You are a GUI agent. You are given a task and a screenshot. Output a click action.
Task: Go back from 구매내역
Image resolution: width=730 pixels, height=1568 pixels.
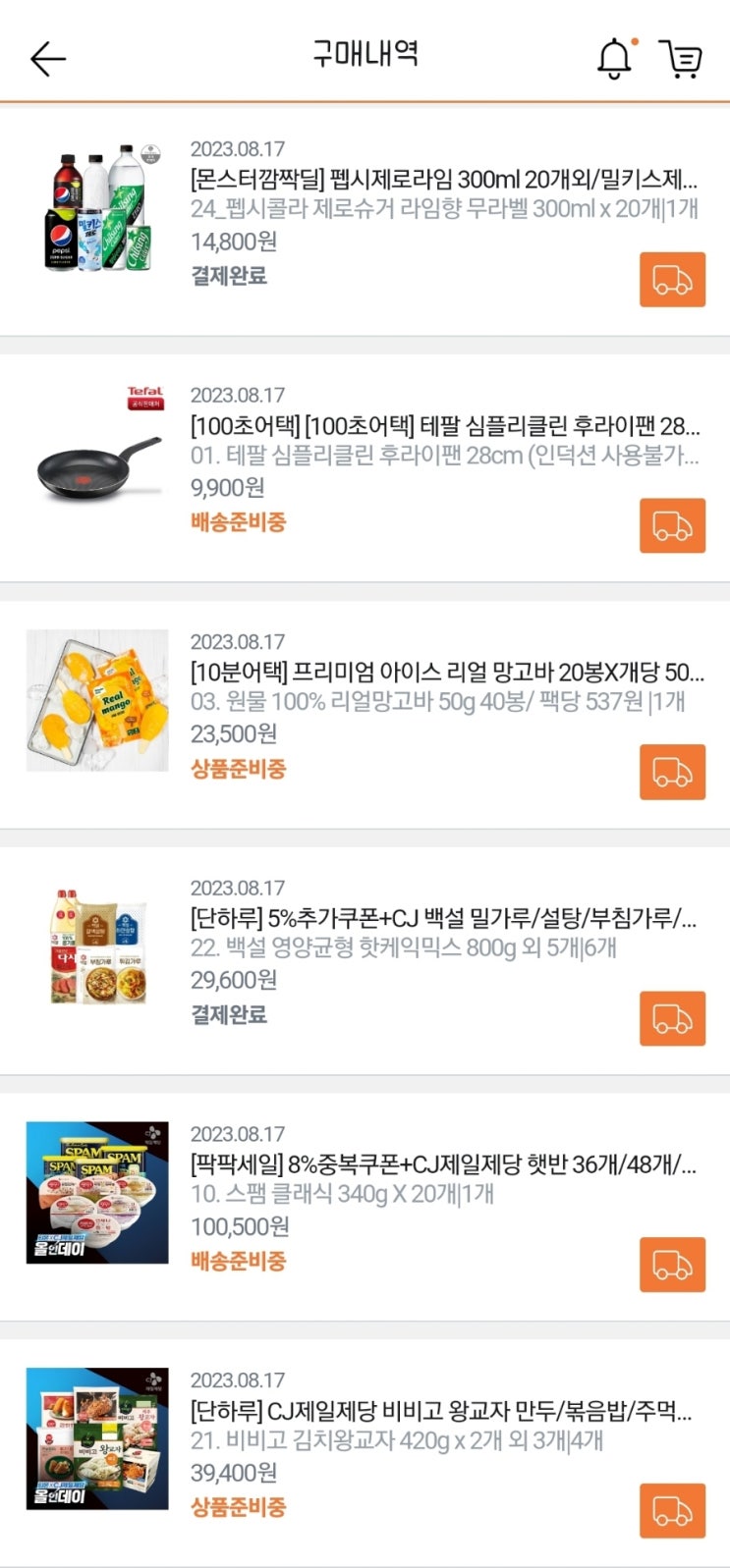(x=47, y=59)
